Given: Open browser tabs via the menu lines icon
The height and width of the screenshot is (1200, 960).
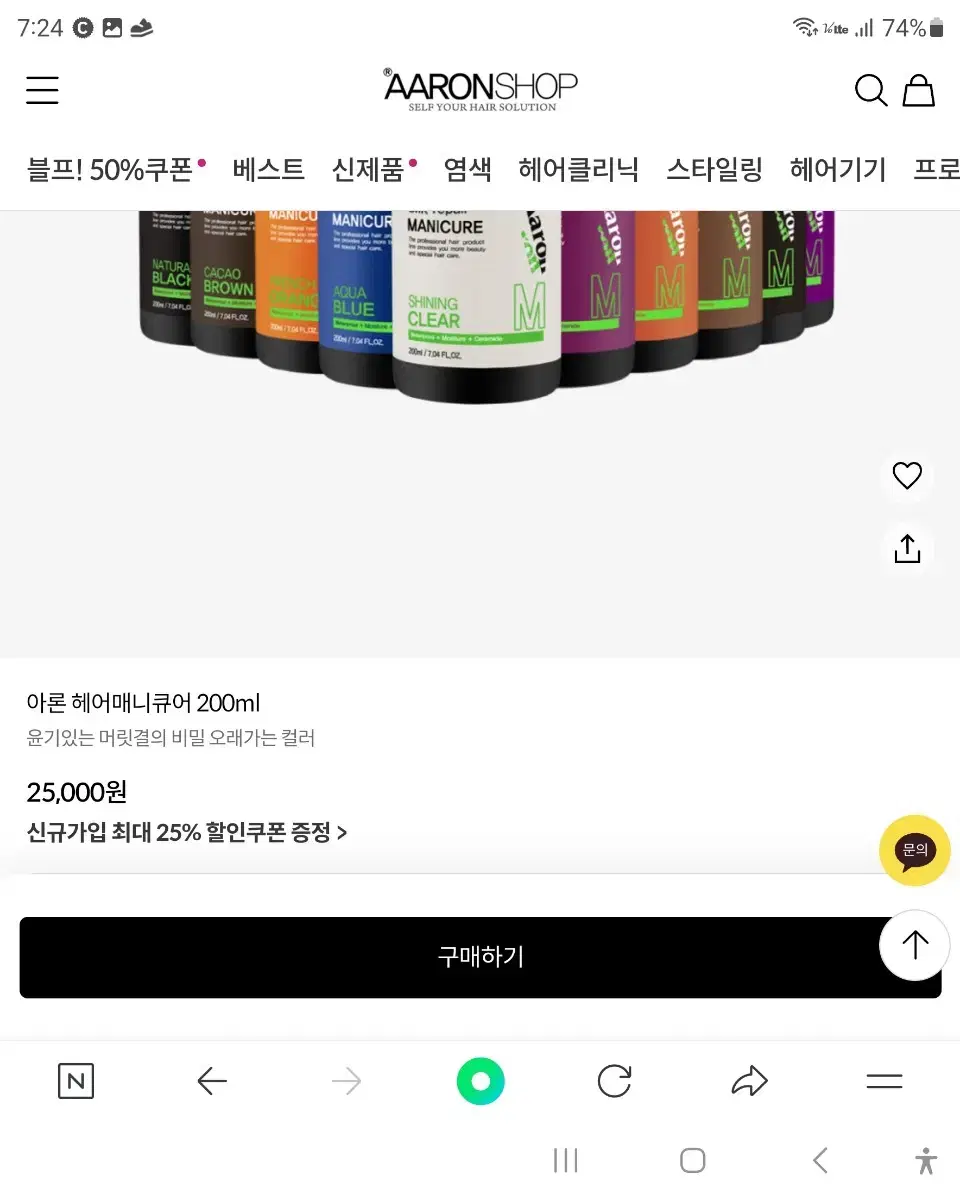Looking at the screenshot, I should coord(883,1081).
